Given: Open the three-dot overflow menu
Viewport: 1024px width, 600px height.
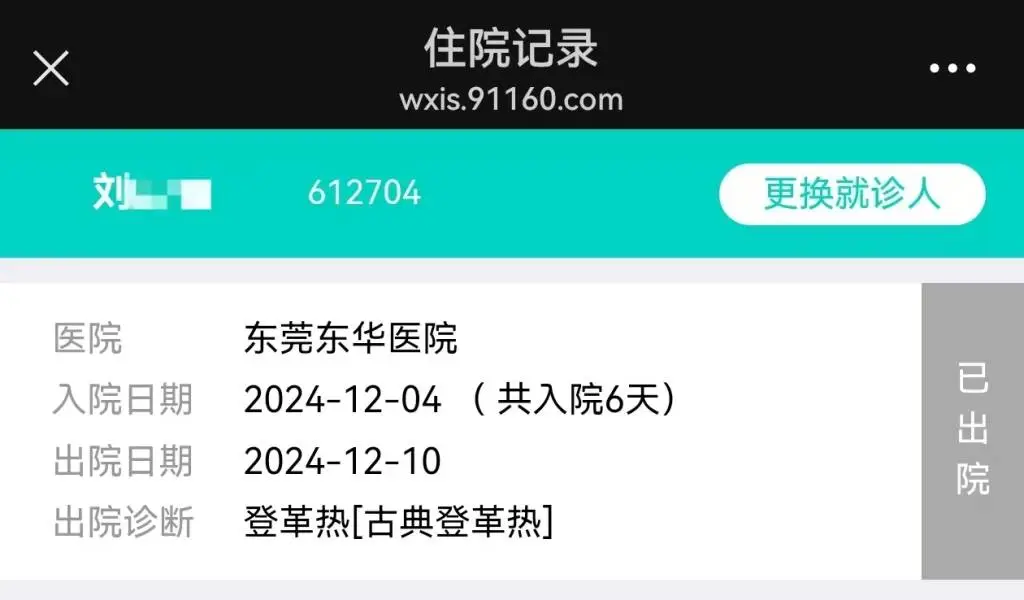Looking at the screenshot, I should click(952, 68).
